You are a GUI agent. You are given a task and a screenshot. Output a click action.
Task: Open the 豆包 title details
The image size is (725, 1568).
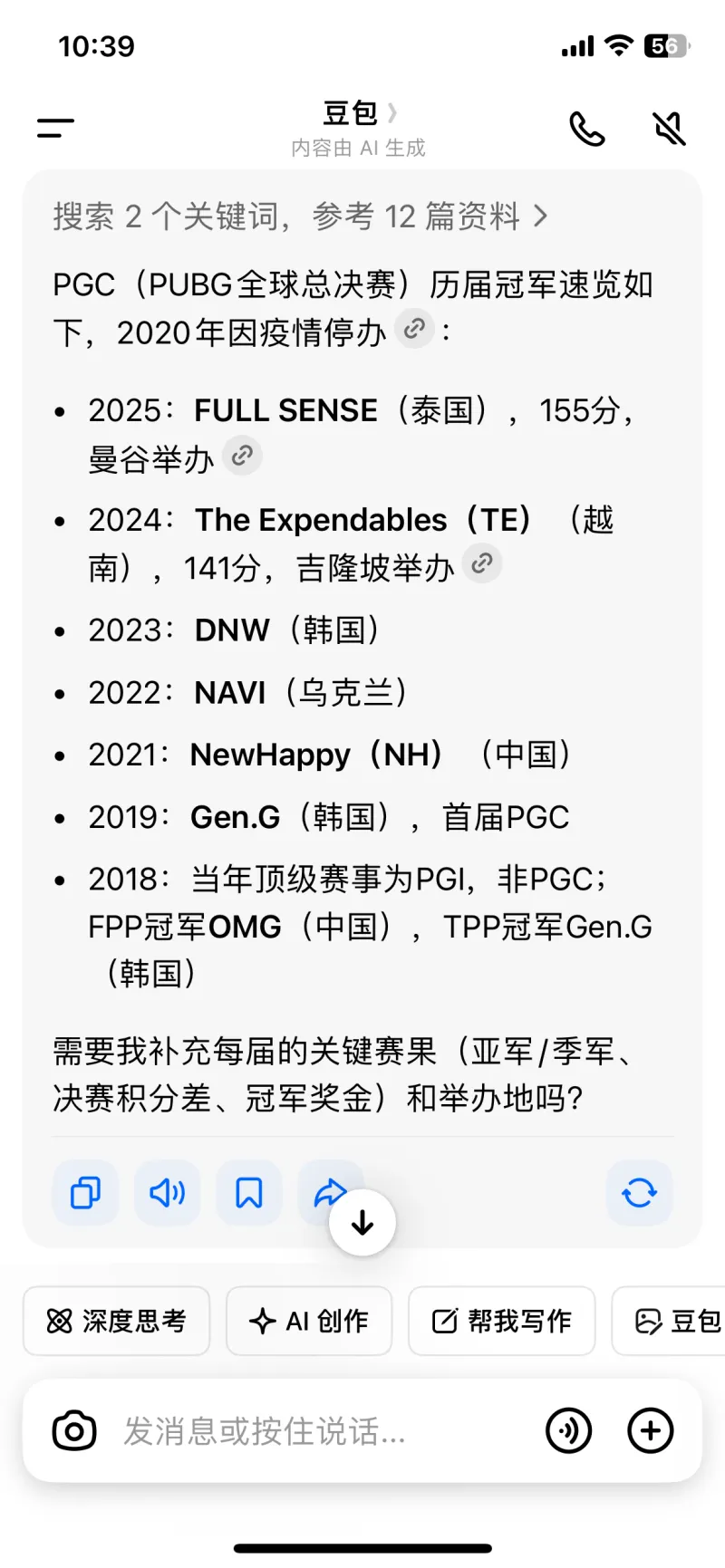[x=359, y=114]
